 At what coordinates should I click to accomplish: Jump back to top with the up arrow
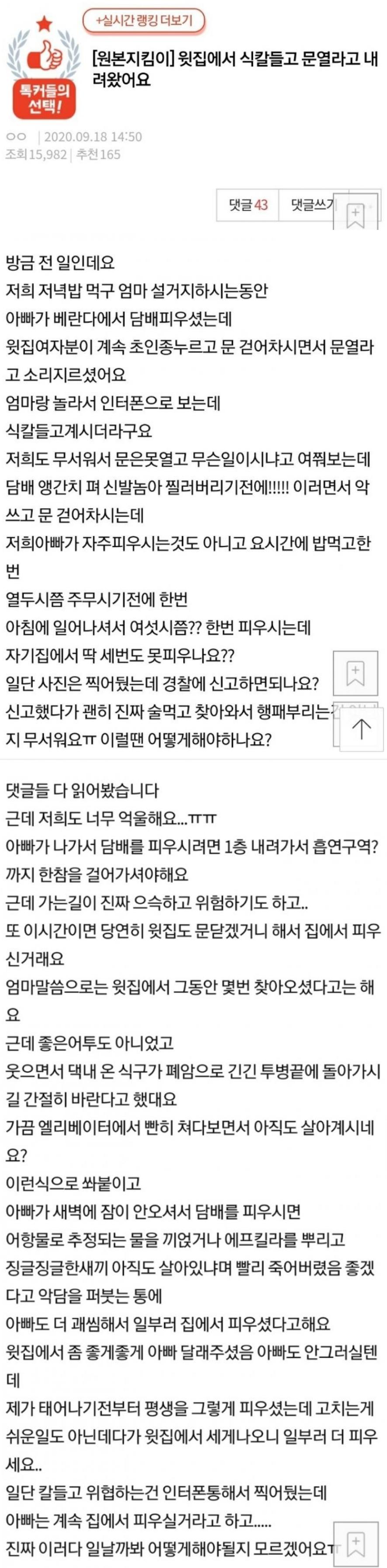(x=361, y=728)
